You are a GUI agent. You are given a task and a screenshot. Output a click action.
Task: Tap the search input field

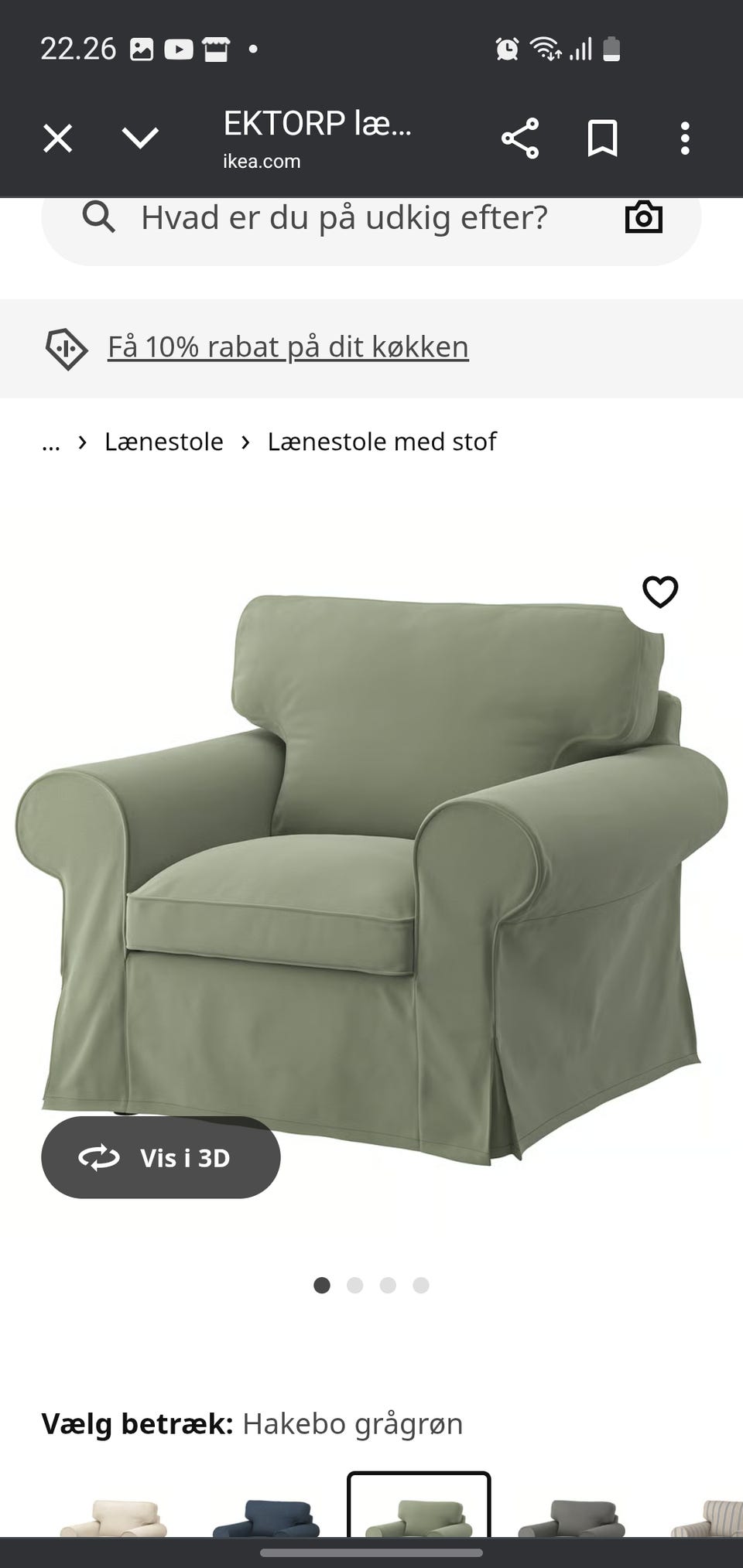pos(343,217)
